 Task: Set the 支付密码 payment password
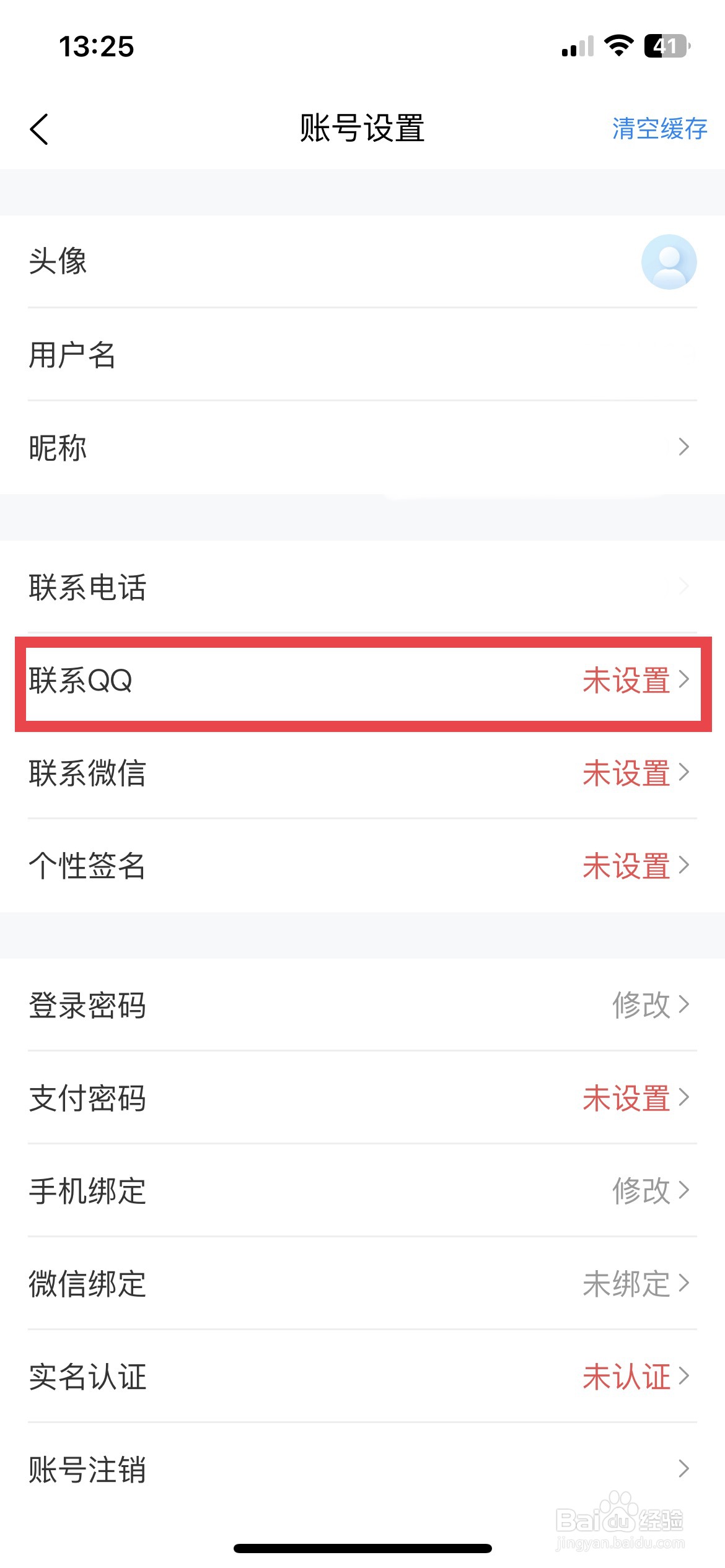[362, 1097]
